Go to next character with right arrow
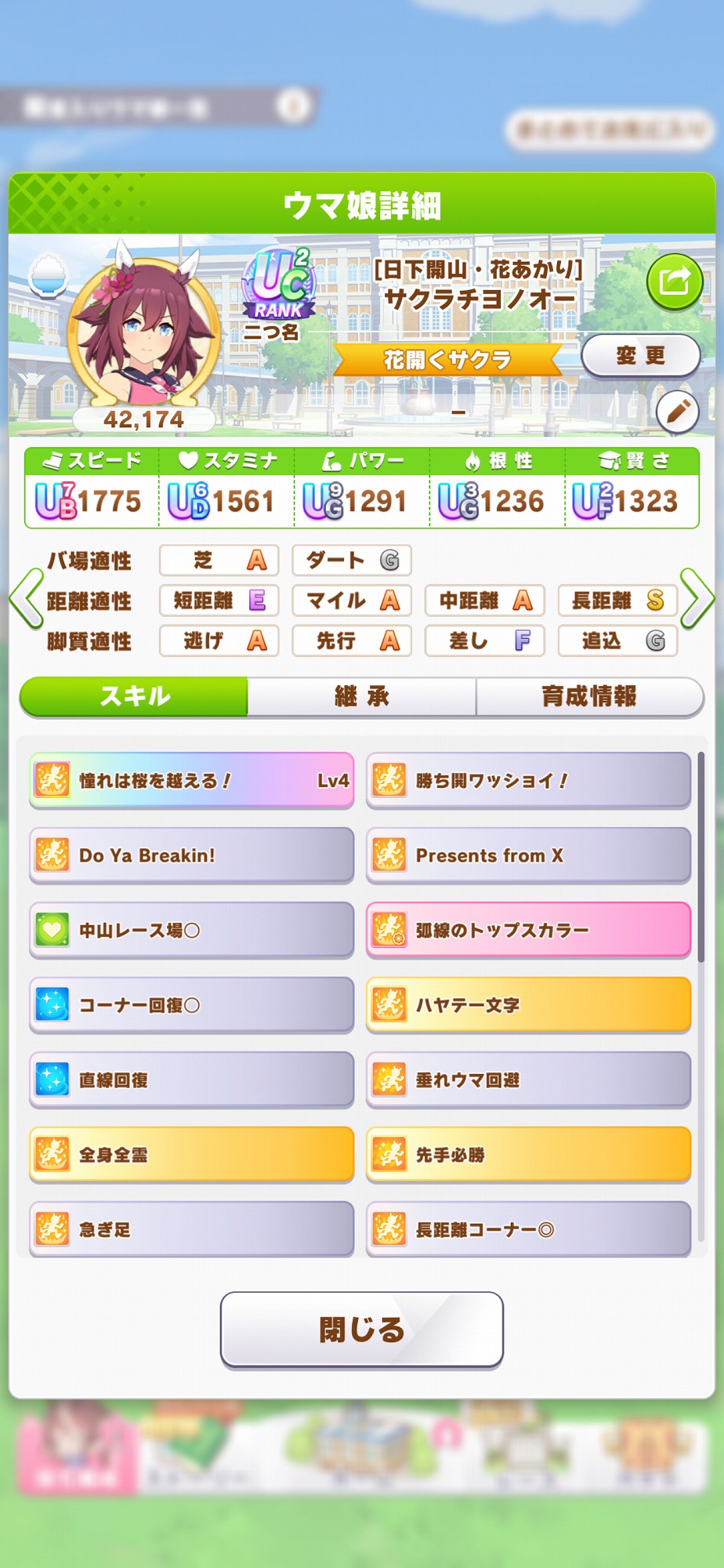The image size is (724, 1568). 697,599
